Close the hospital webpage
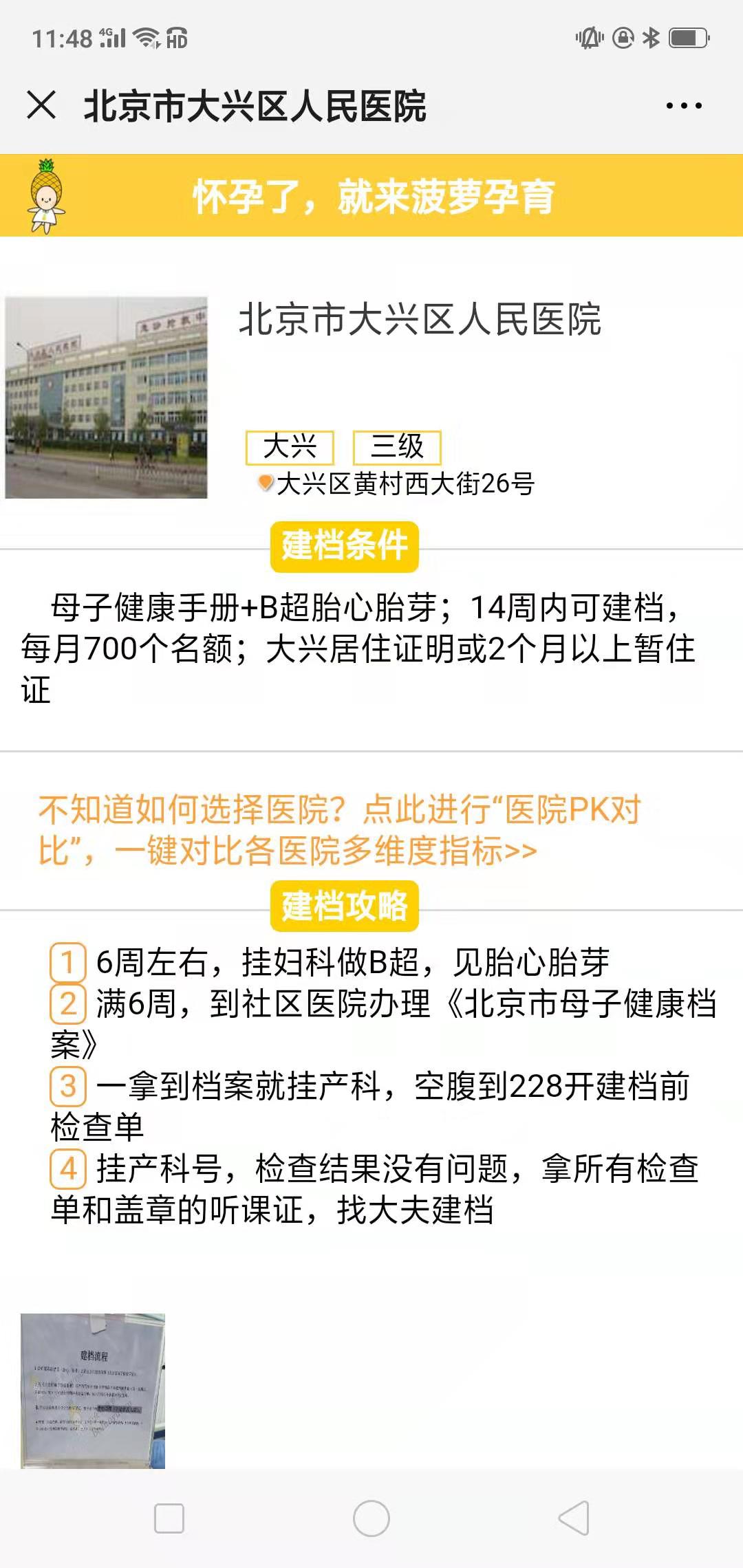This screenshot has height=1568, width=743. [41, 106]
